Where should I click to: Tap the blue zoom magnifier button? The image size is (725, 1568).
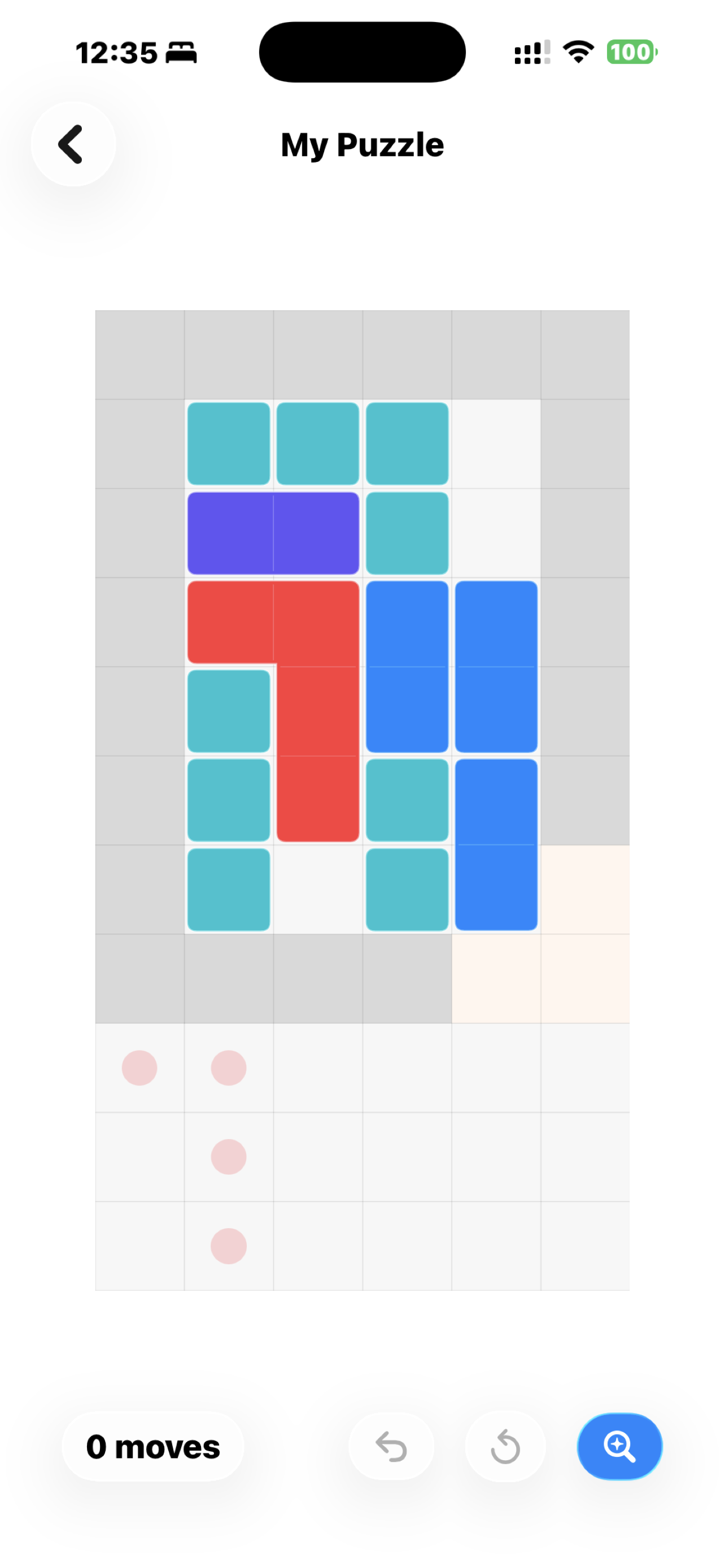pyautogui.click(x=619, y=1446)
